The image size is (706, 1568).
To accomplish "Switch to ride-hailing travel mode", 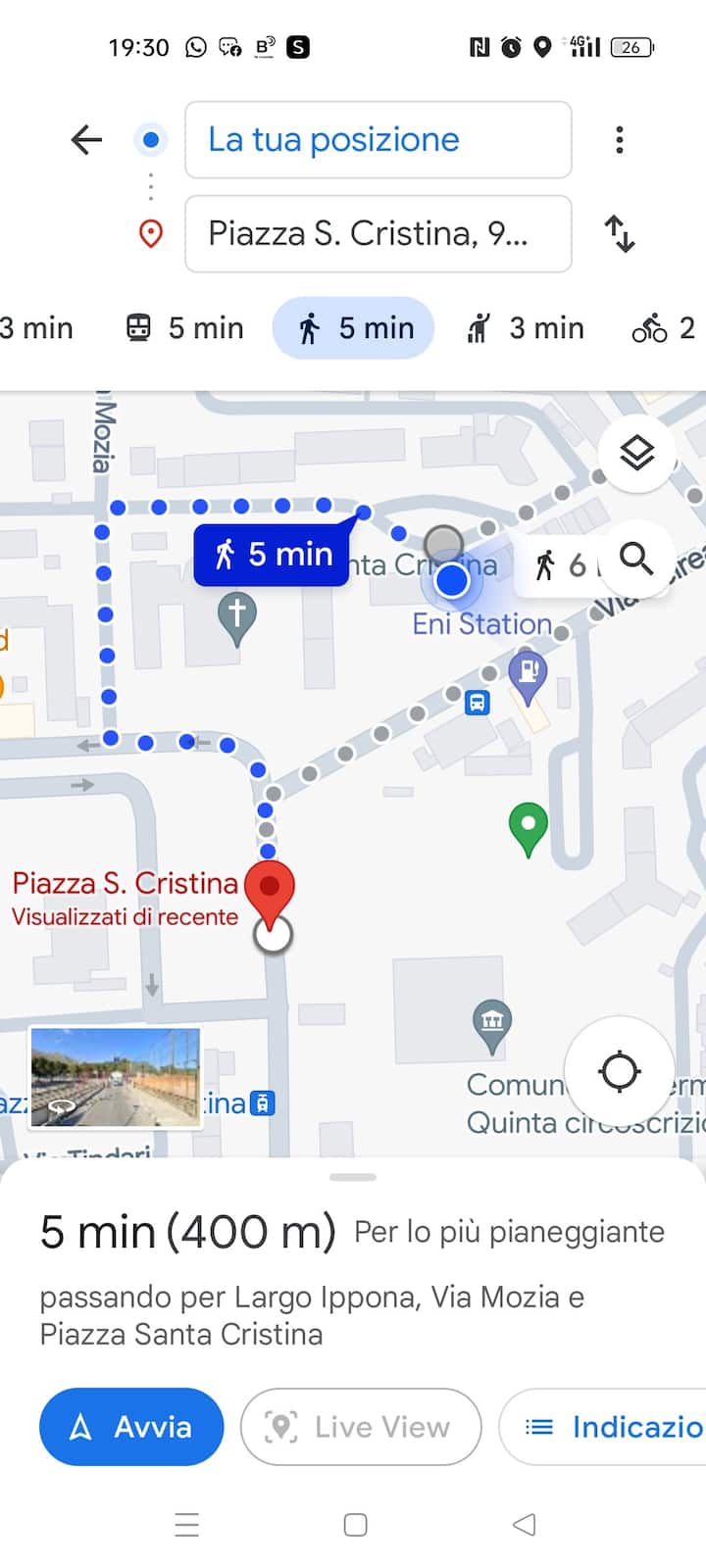I will tap(526, 328).
